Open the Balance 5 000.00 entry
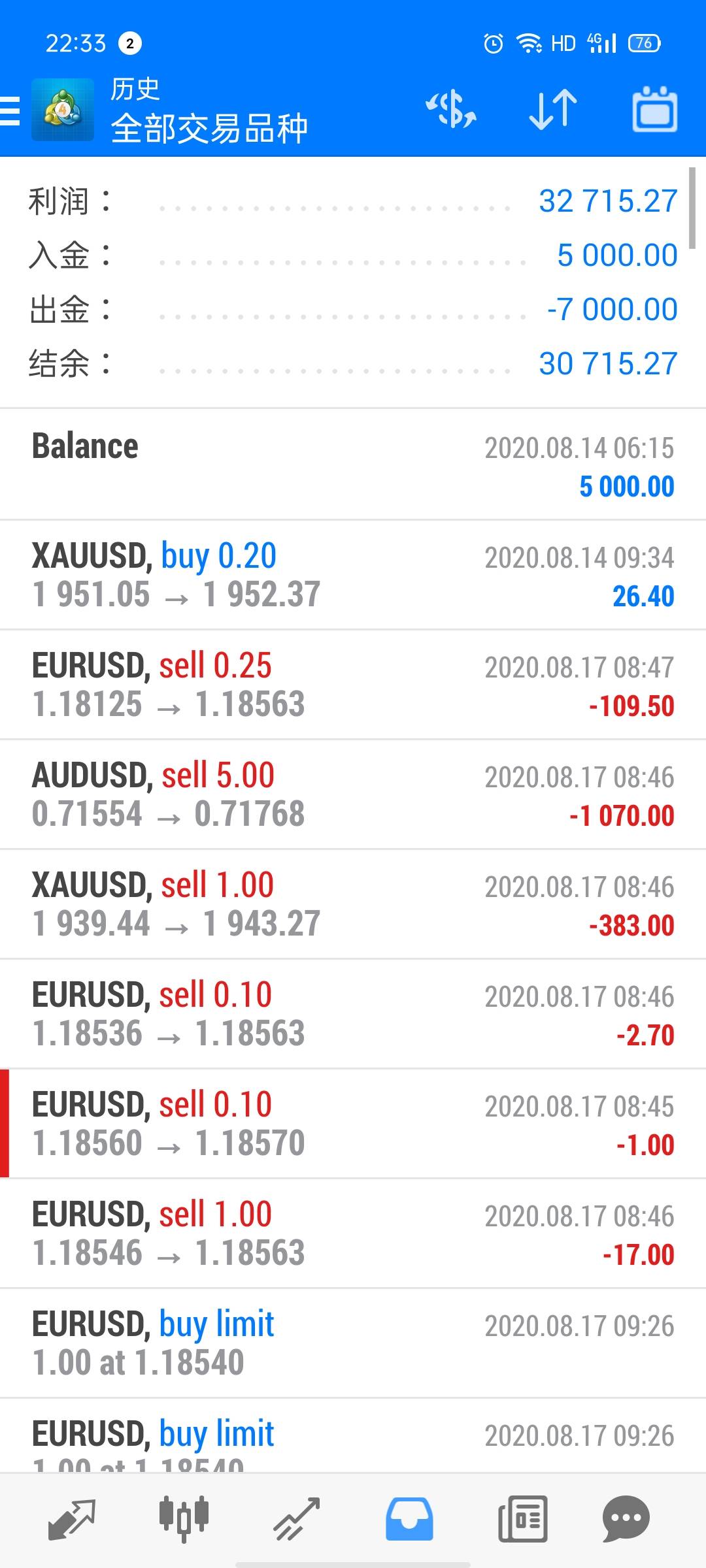The image size is (706, 1568). (x=353, y=465)
